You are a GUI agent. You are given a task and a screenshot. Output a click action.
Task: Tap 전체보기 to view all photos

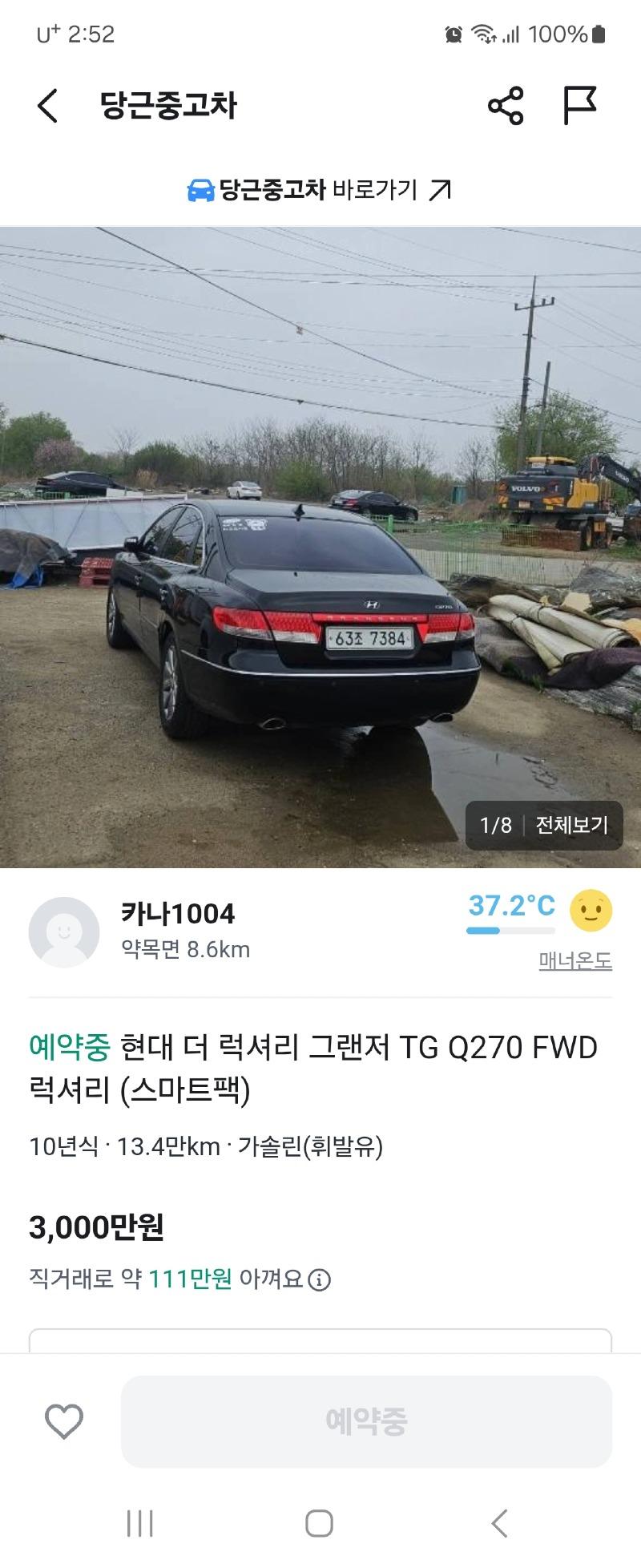(x=571, y=825)
